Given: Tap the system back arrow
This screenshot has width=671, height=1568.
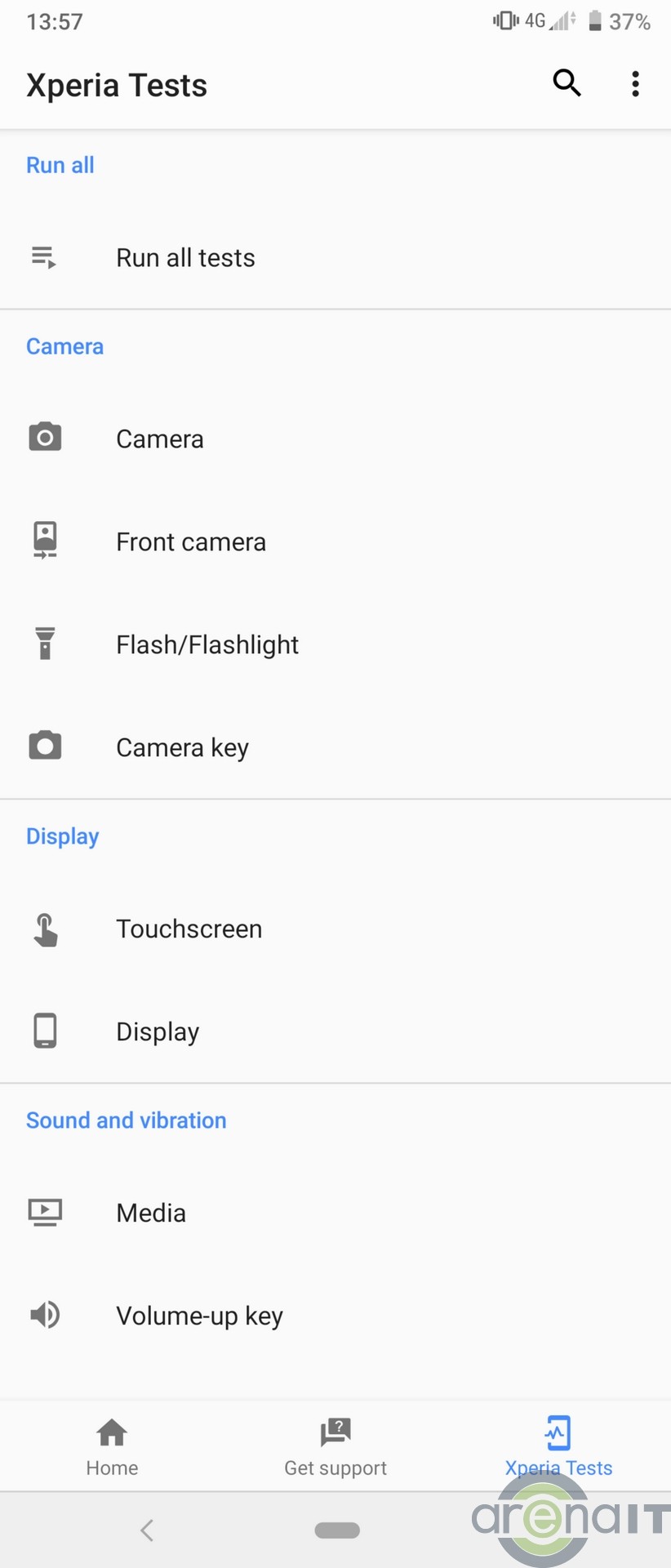Looking at the screenshot, I should pyautogui.click(x=147, y=1530).
